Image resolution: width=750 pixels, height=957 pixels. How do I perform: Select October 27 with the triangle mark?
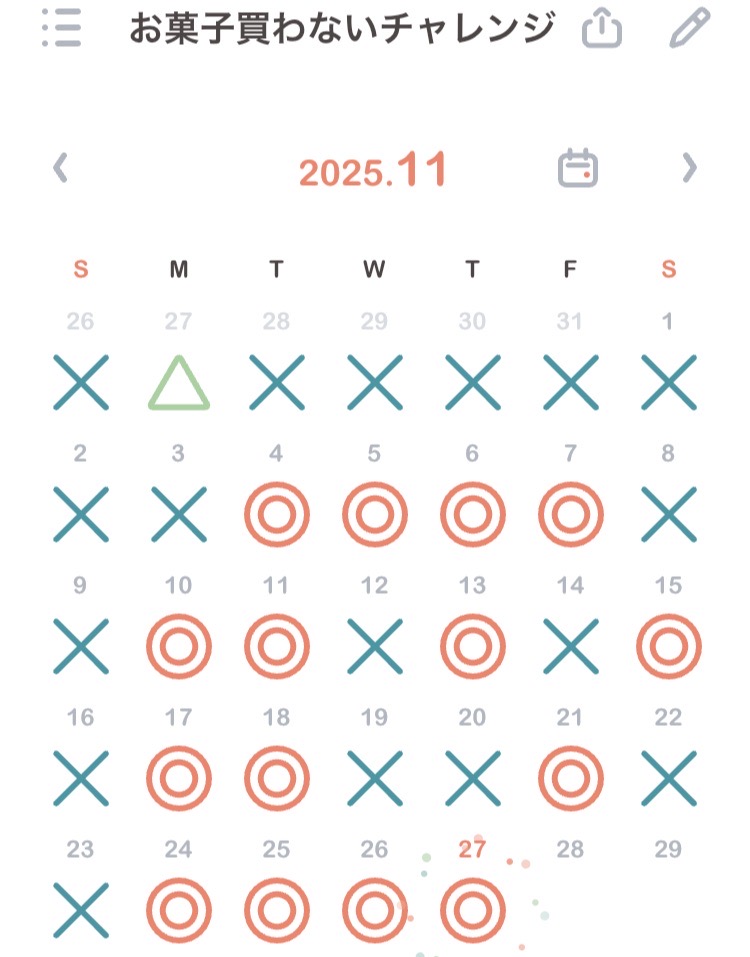pyautogui.click(x=179, y=383)
